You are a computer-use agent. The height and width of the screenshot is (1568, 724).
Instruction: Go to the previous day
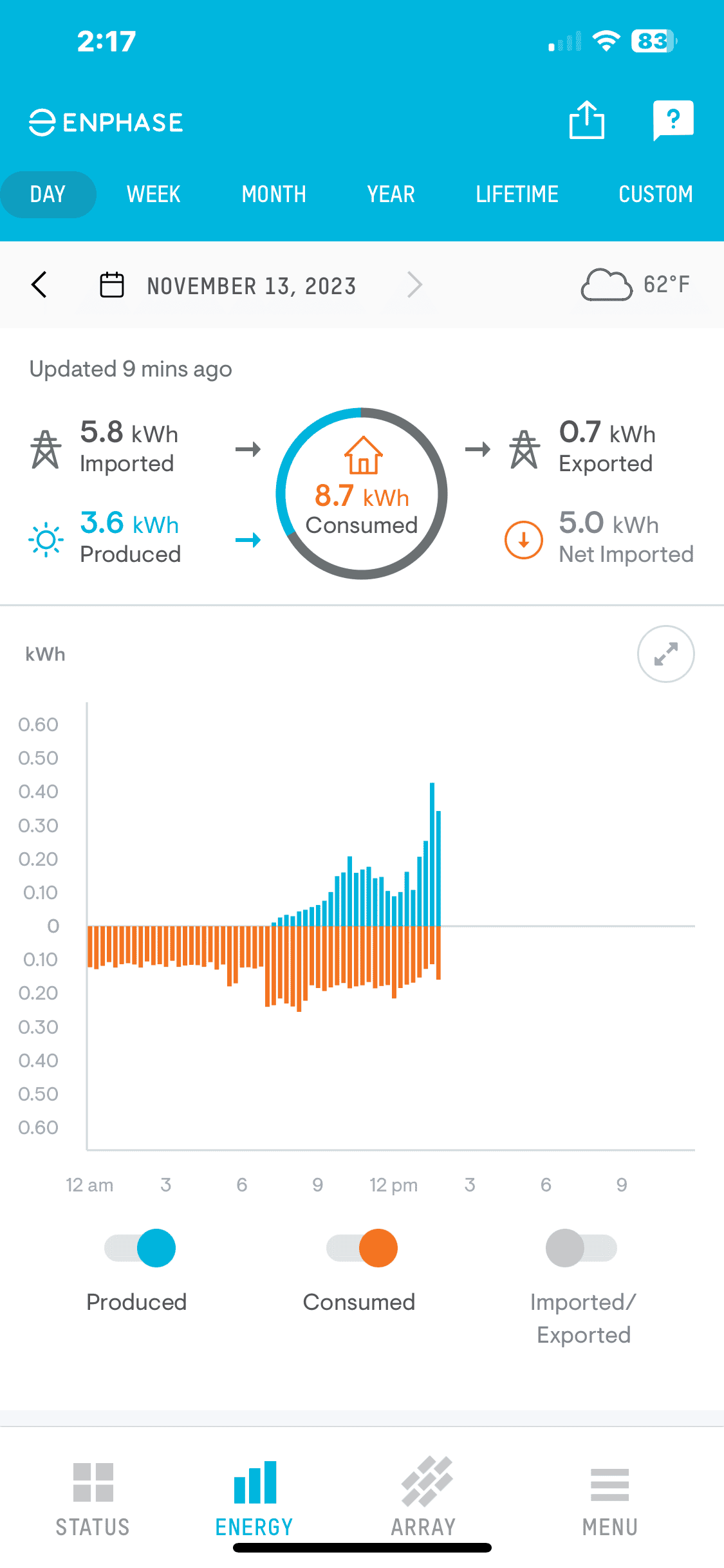39,285
